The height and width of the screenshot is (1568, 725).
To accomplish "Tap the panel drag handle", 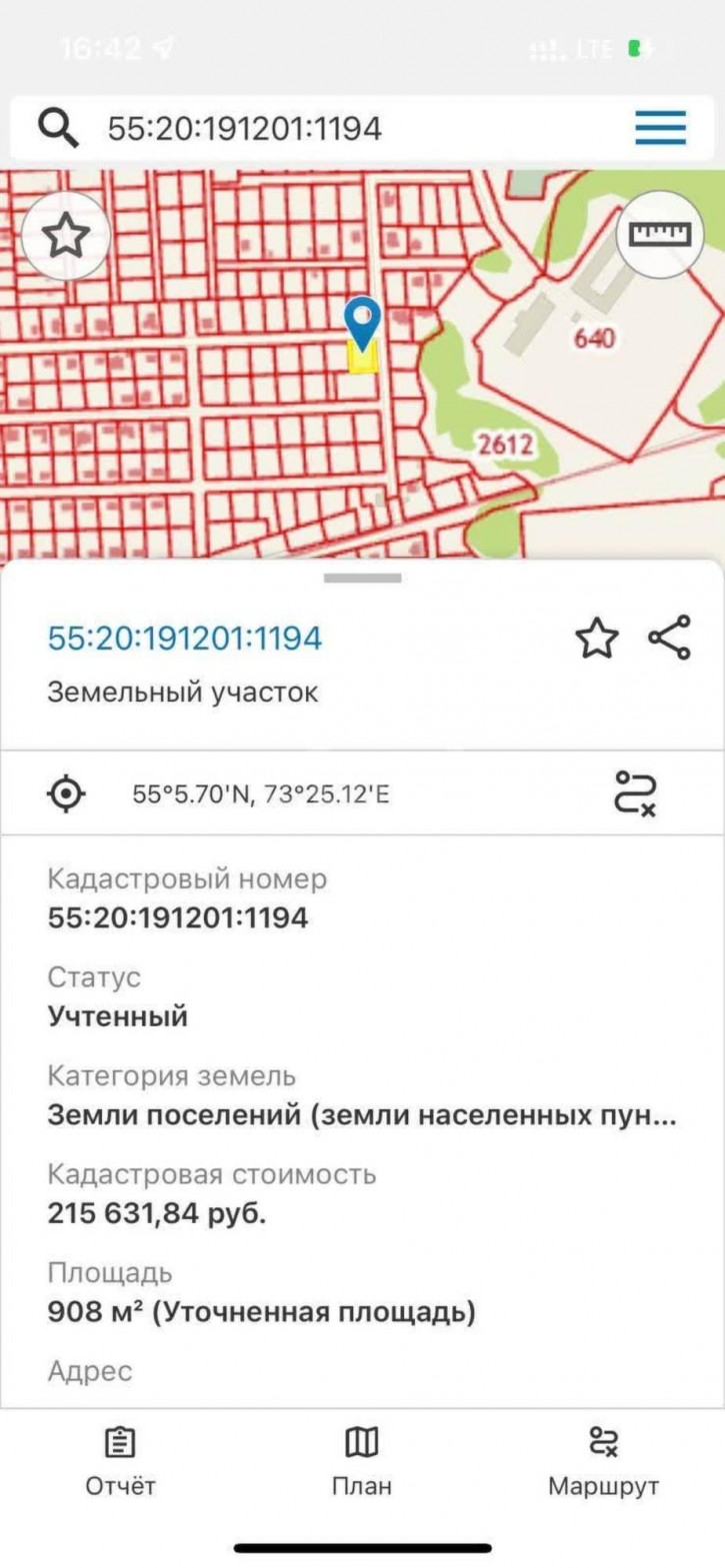I will click(362, 578).
